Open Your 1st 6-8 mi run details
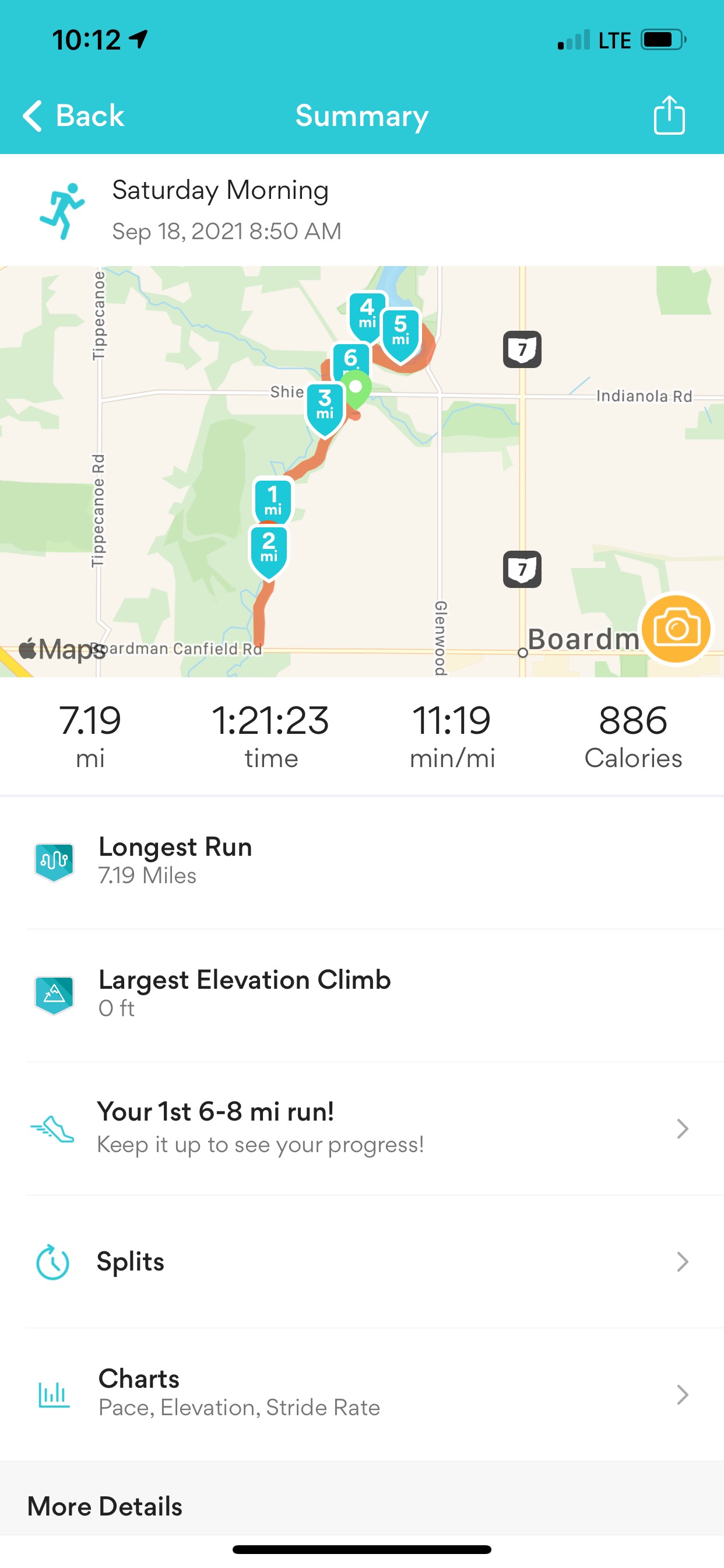 (361, 1129)
